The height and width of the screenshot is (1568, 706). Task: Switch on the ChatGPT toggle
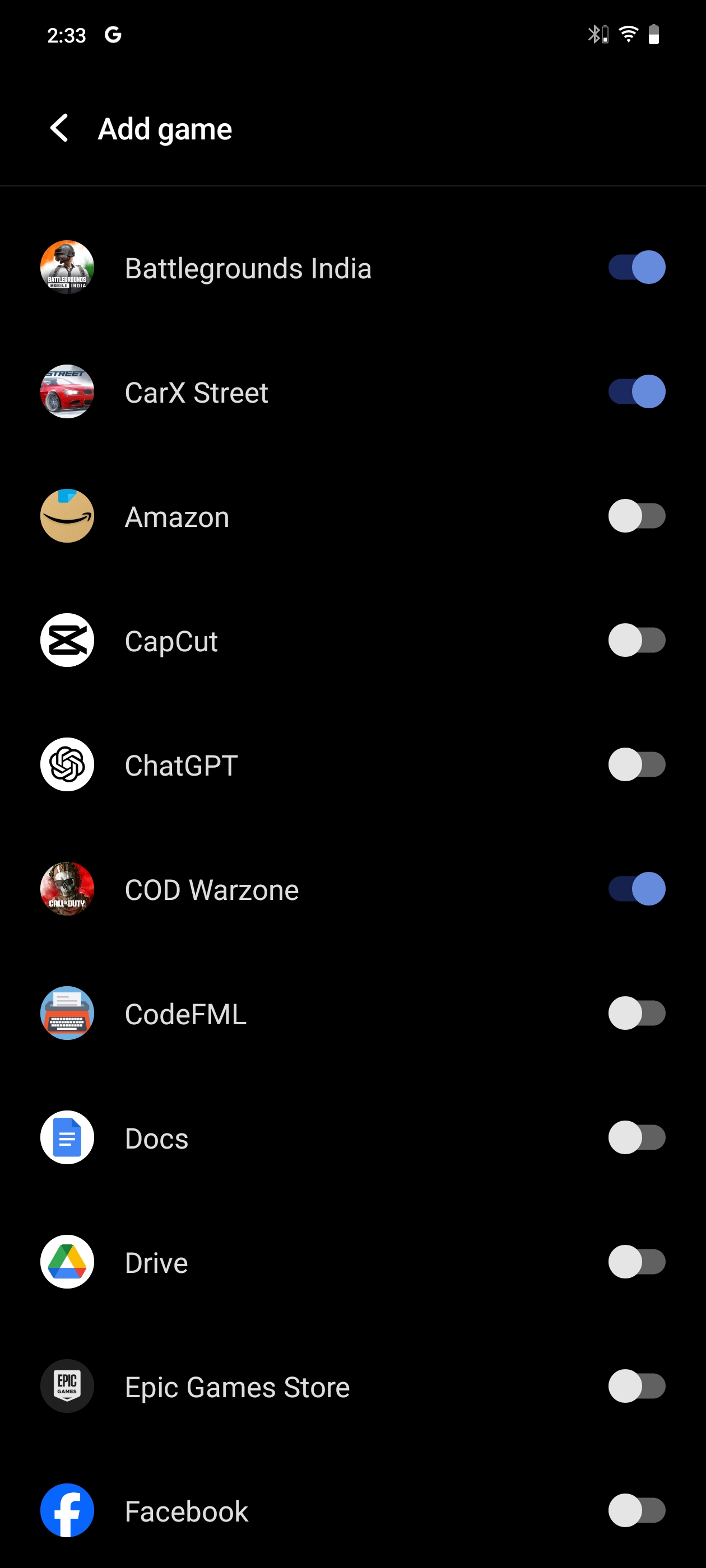636,764
